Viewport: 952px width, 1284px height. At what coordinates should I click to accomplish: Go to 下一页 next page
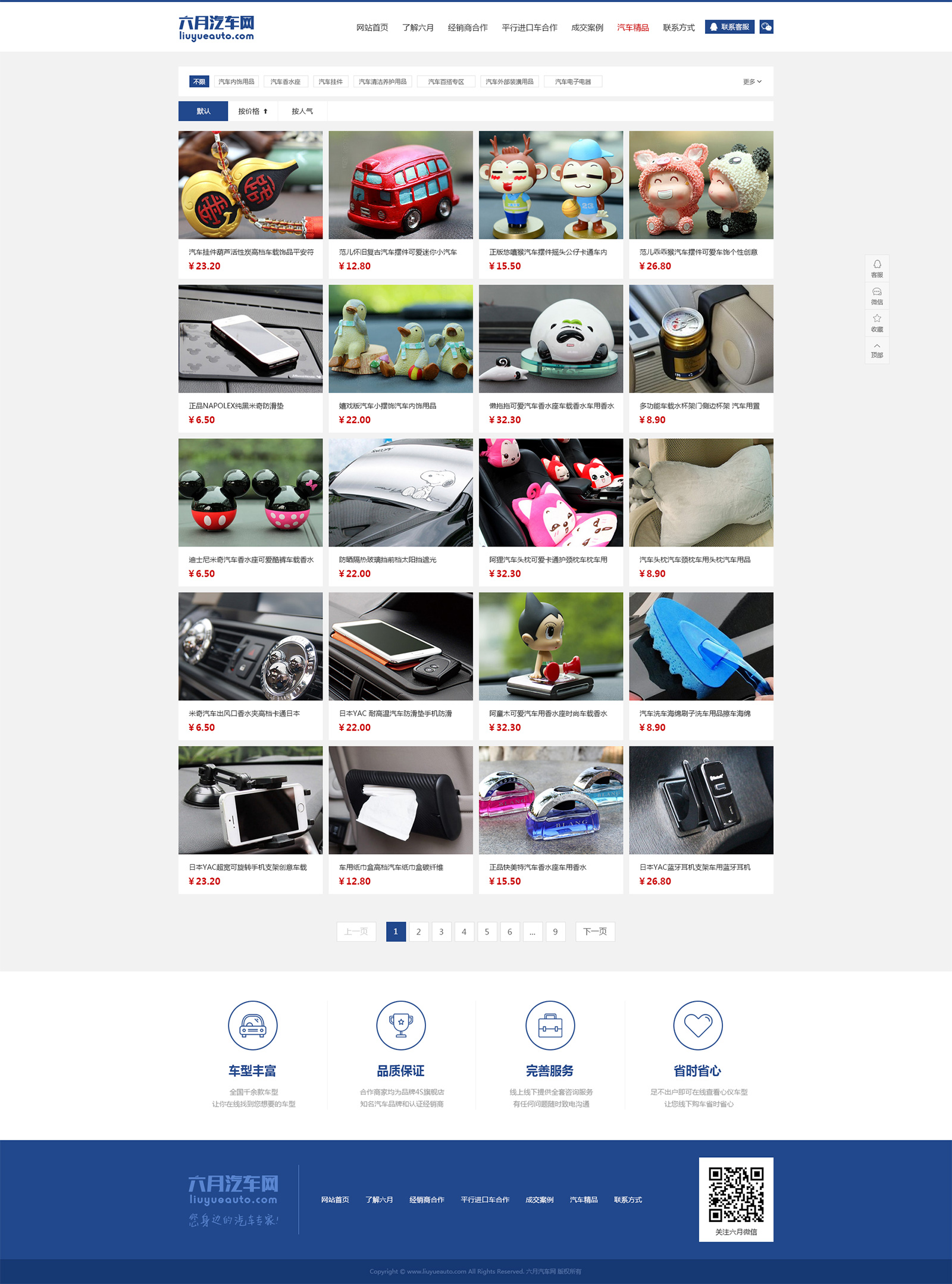click(594, 932)
